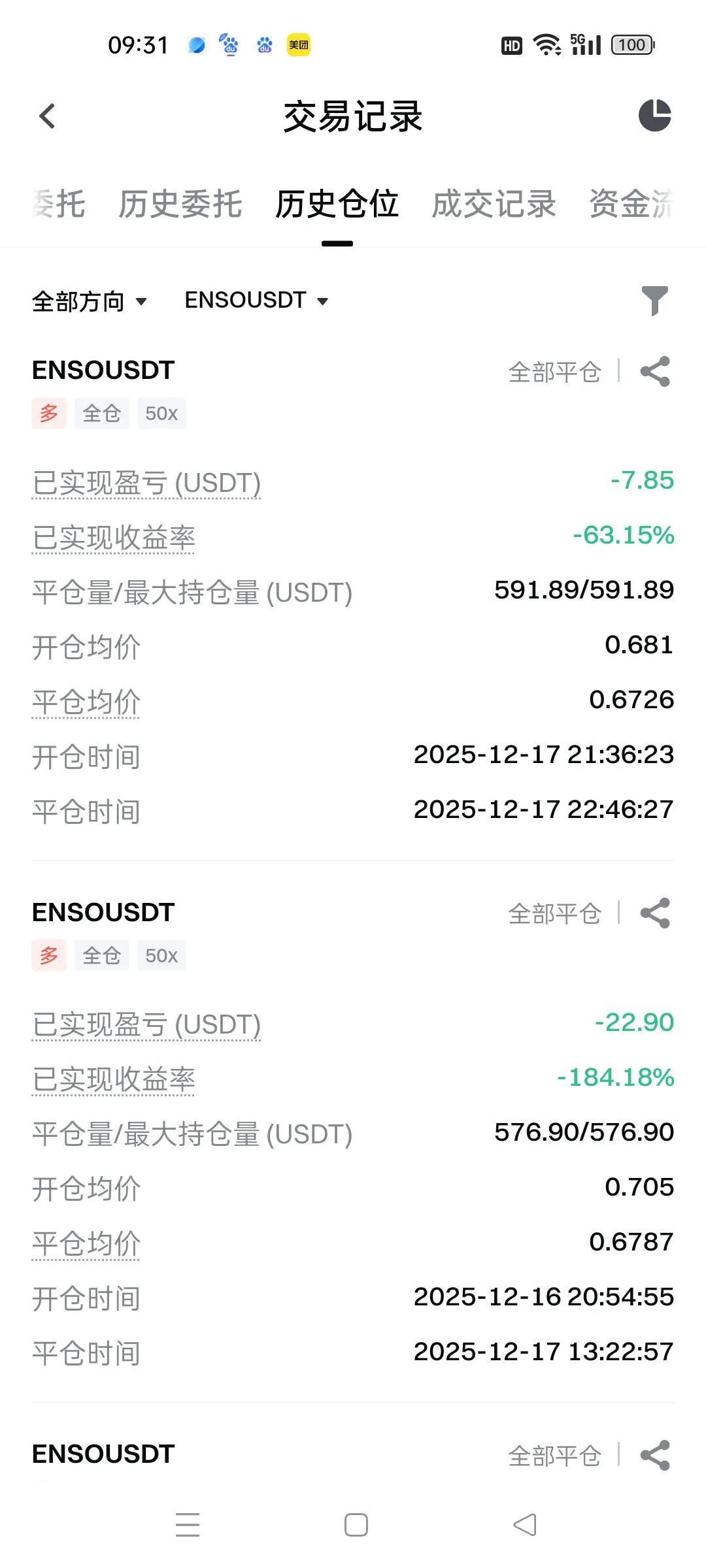Switch to the 成交记录 tab
Image resolution: width=706 pixels, height=1568 pixels.
coord(494,204)
